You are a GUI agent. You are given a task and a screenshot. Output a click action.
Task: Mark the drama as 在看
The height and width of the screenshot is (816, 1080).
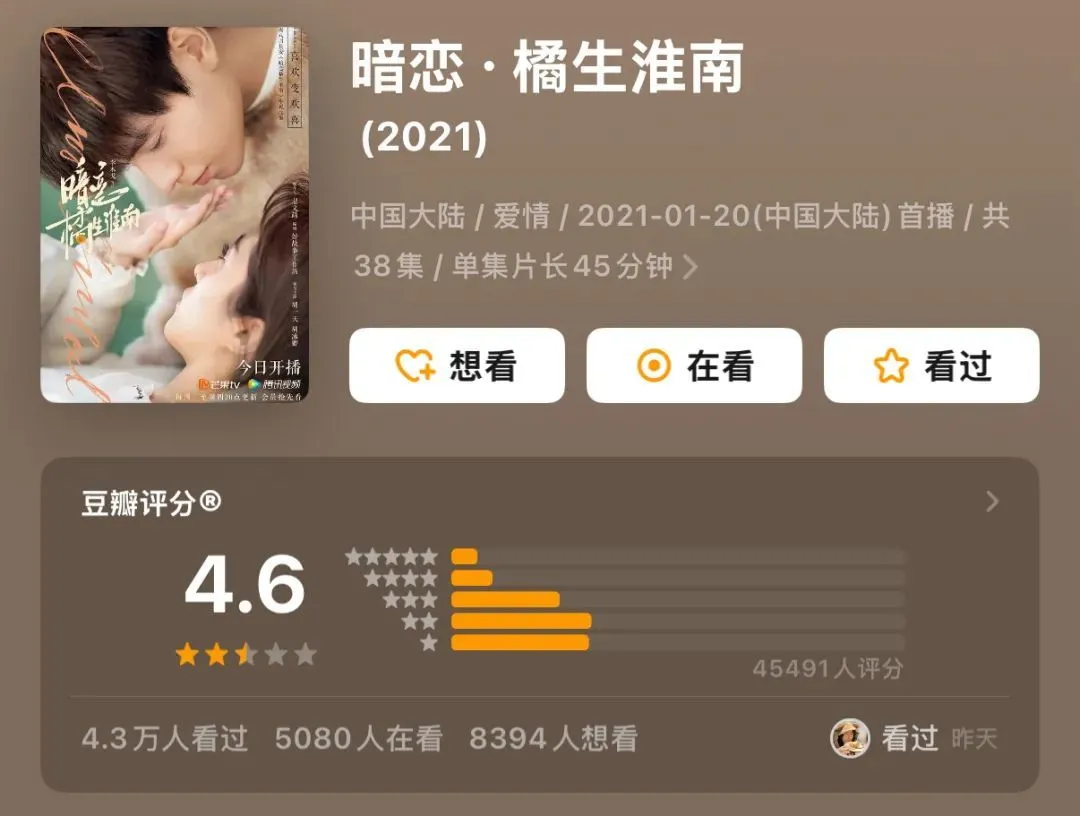tap(694, 366)
